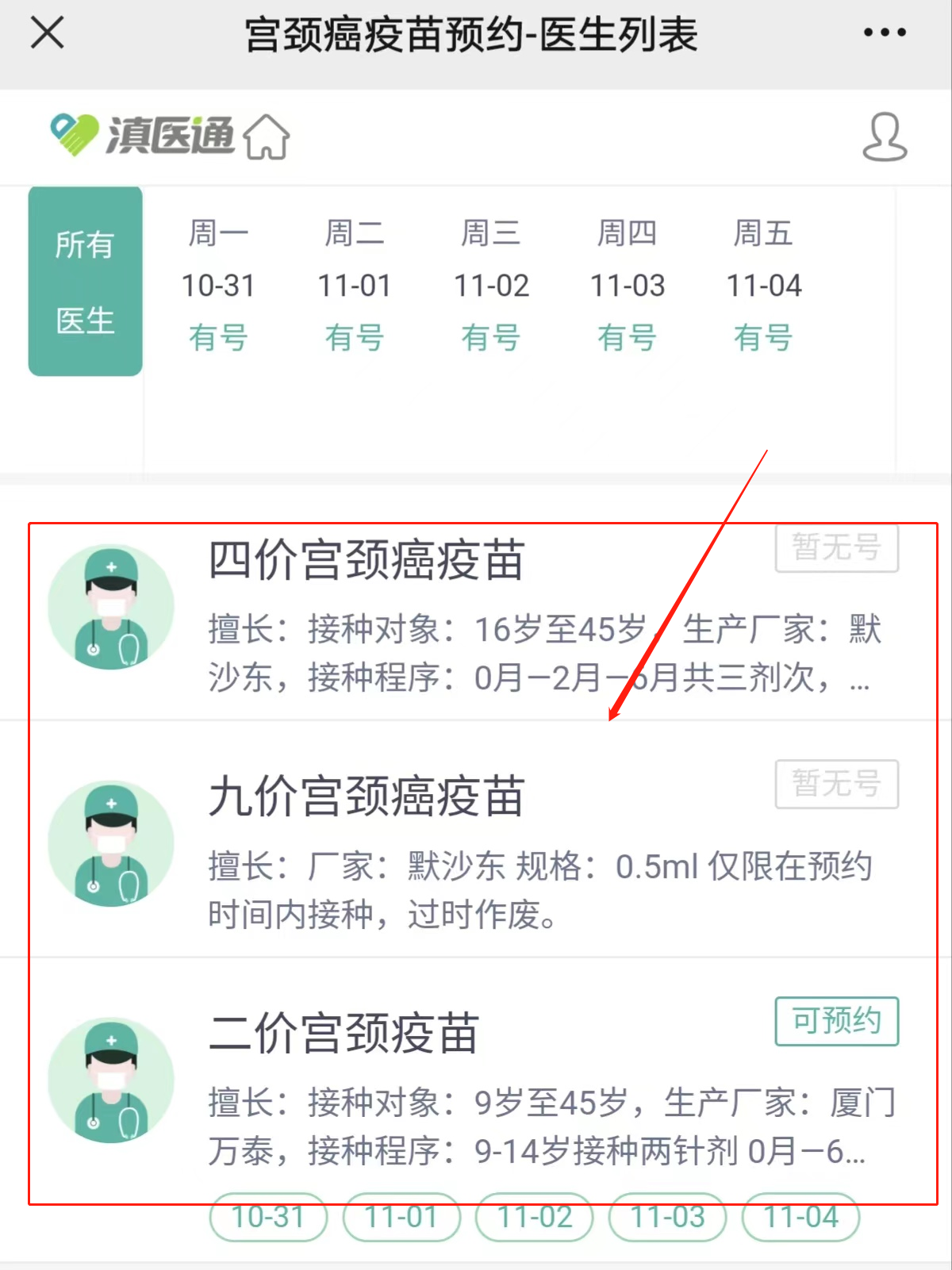
Task: Open 二价宫颈疫苗 entry
Action: (344, 1034)
